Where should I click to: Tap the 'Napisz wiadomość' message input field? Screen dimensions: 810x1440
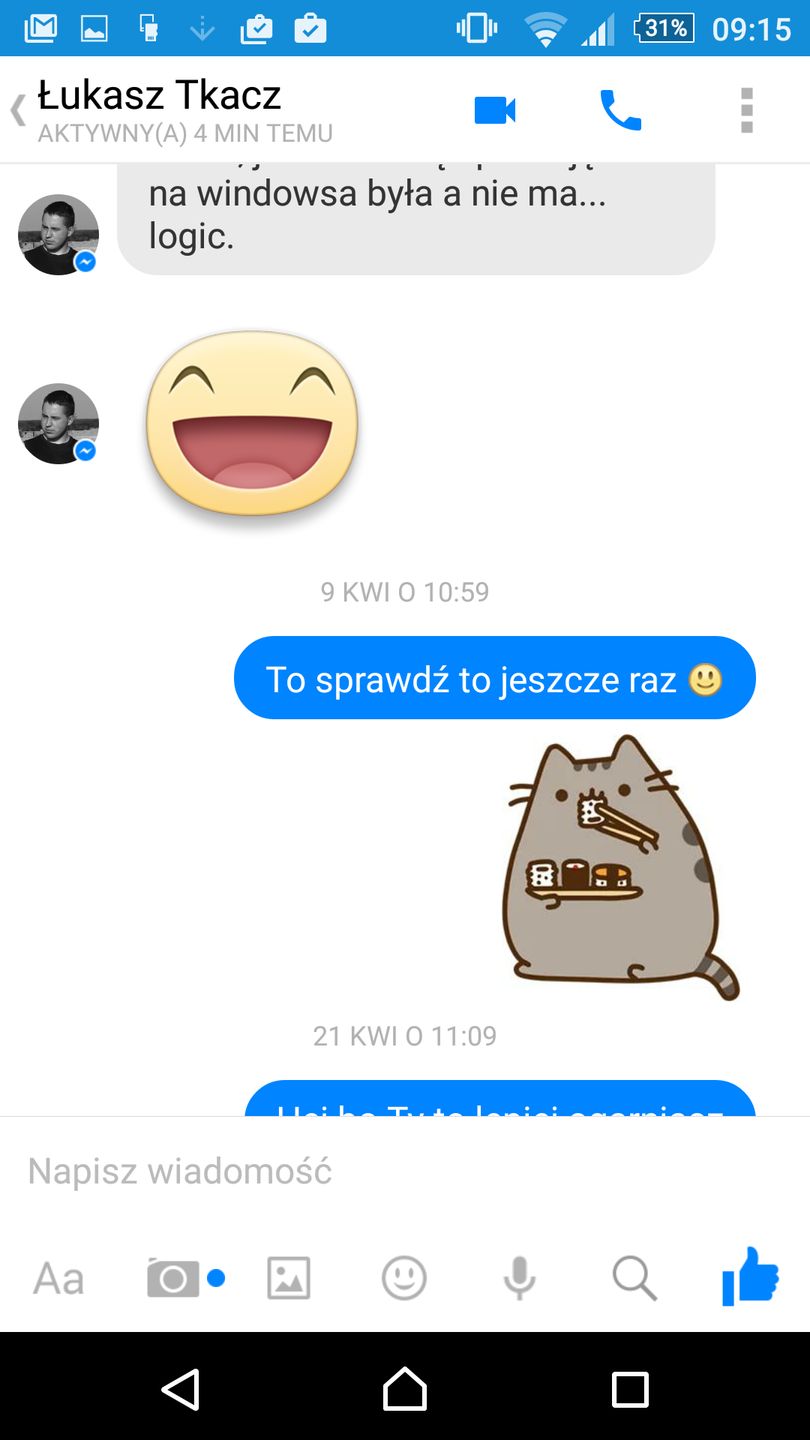click(x=300, y=1170)
